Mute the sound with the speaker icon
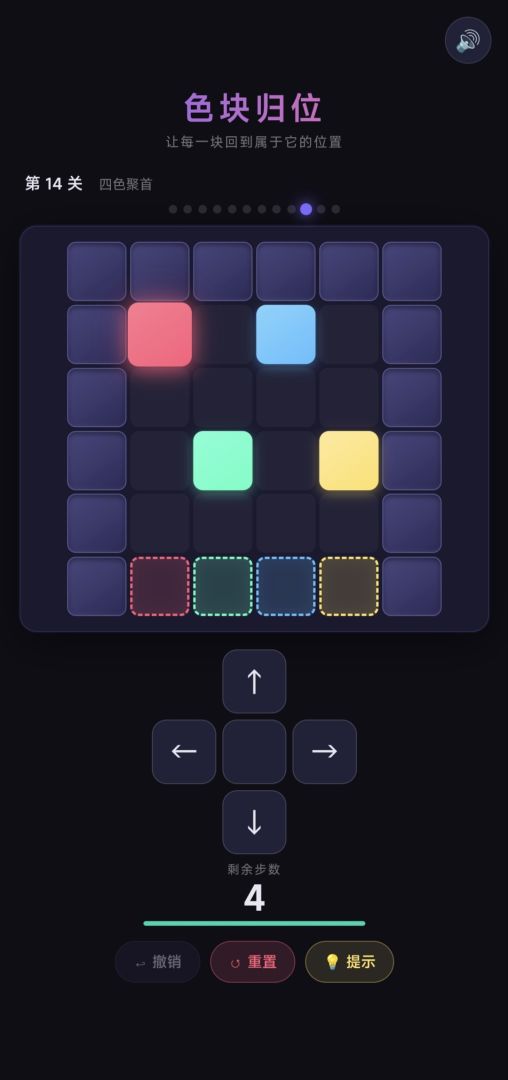This screenshot has height=1080, width=508. click(468, 41)
